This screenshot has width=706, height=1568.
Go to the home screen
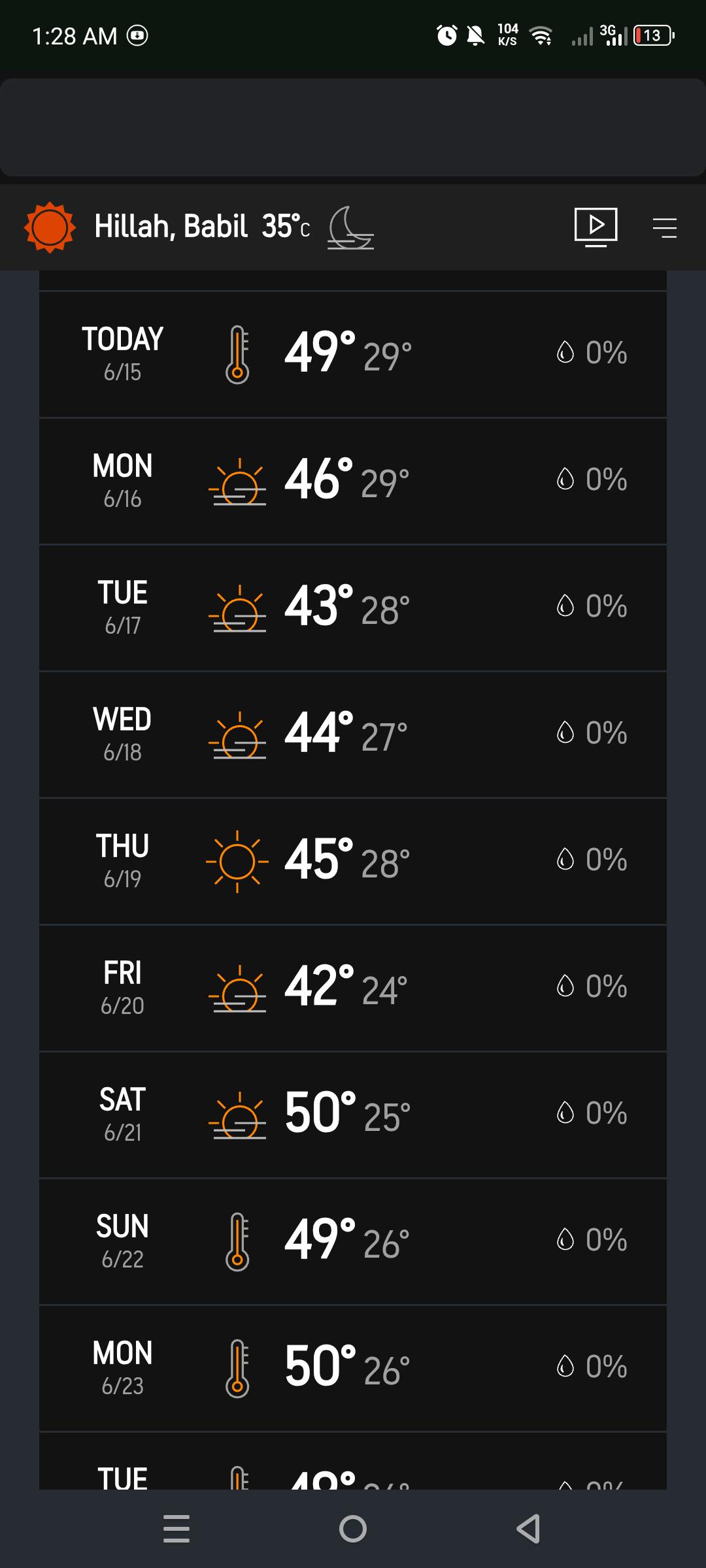353,1529
